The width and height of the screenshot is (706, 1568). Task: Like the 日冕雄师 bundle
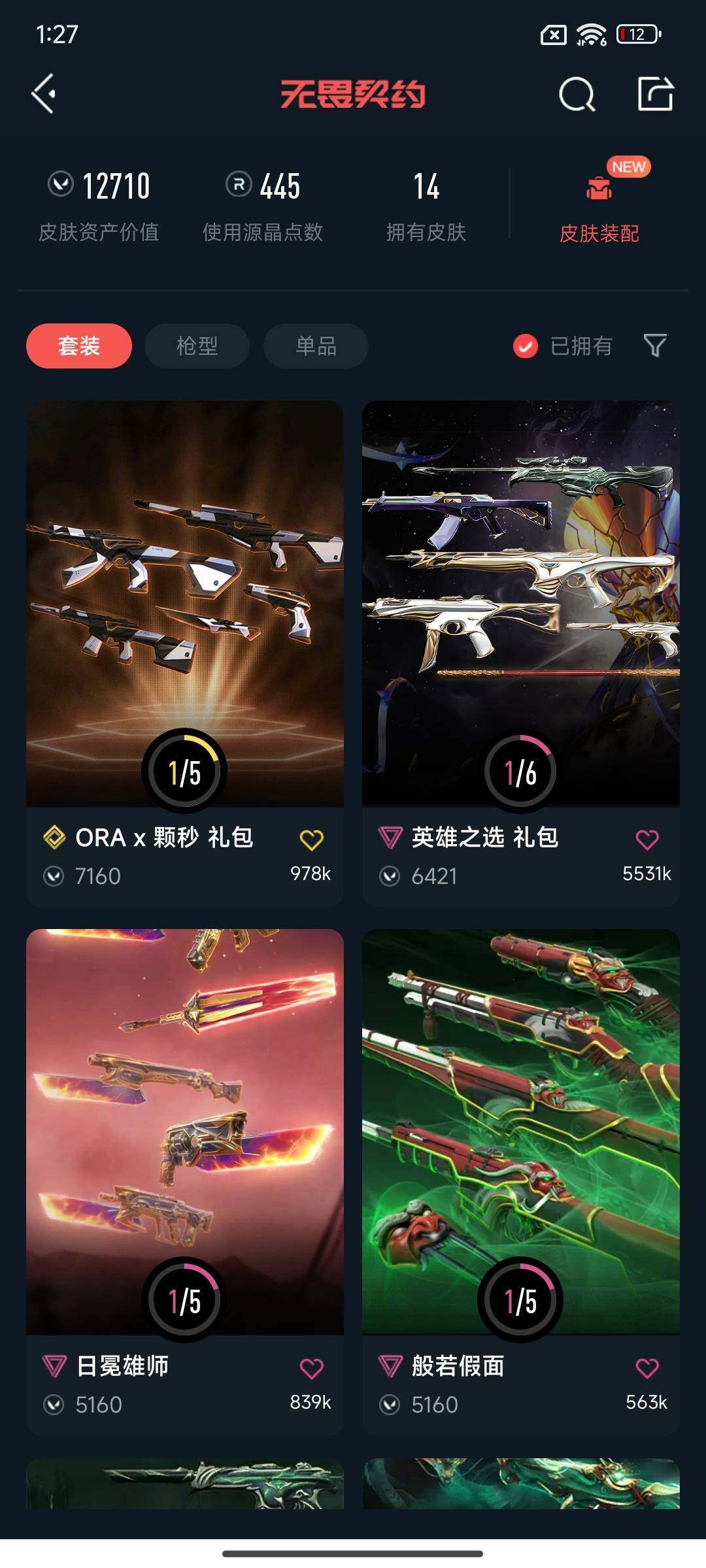click(312, 1368)
